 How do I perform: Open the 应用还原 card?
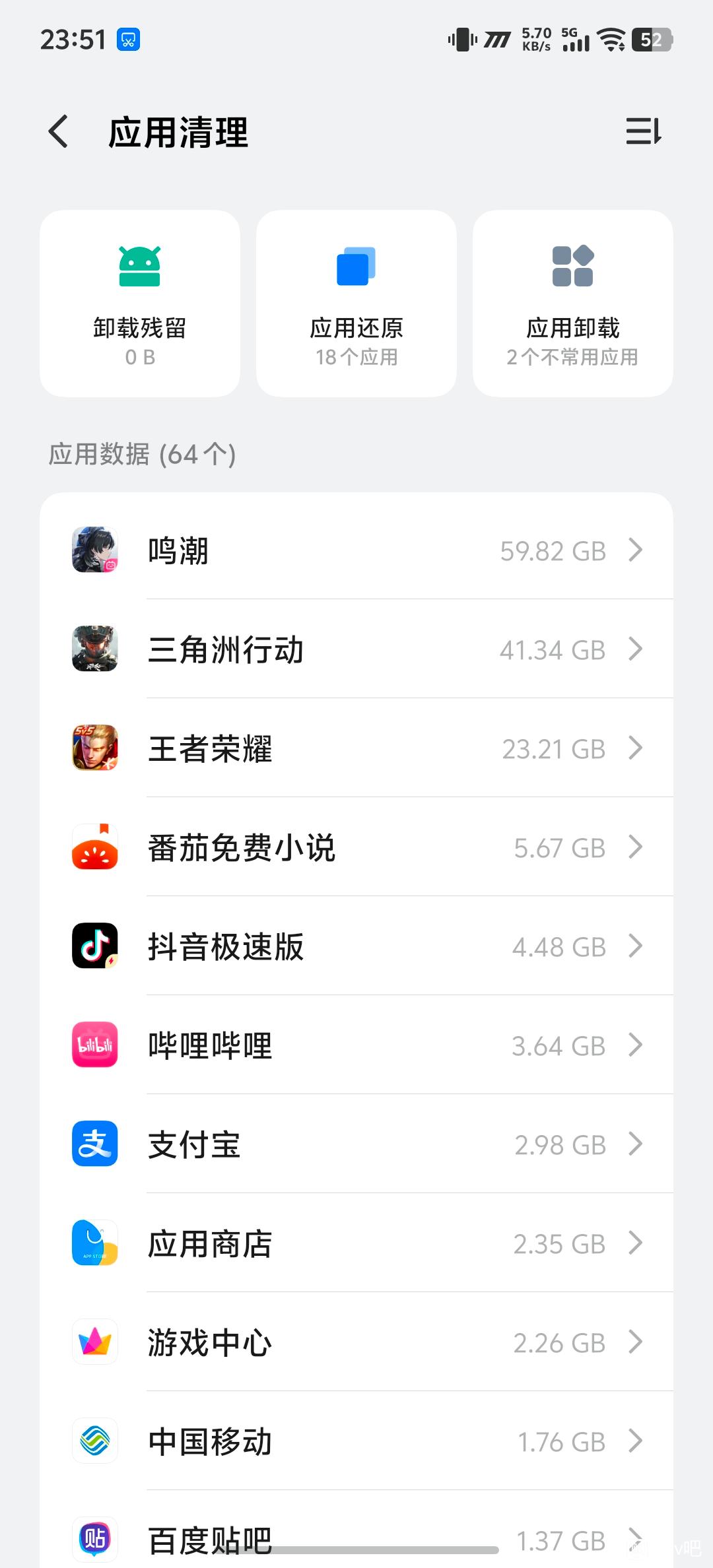coord(356,304)
